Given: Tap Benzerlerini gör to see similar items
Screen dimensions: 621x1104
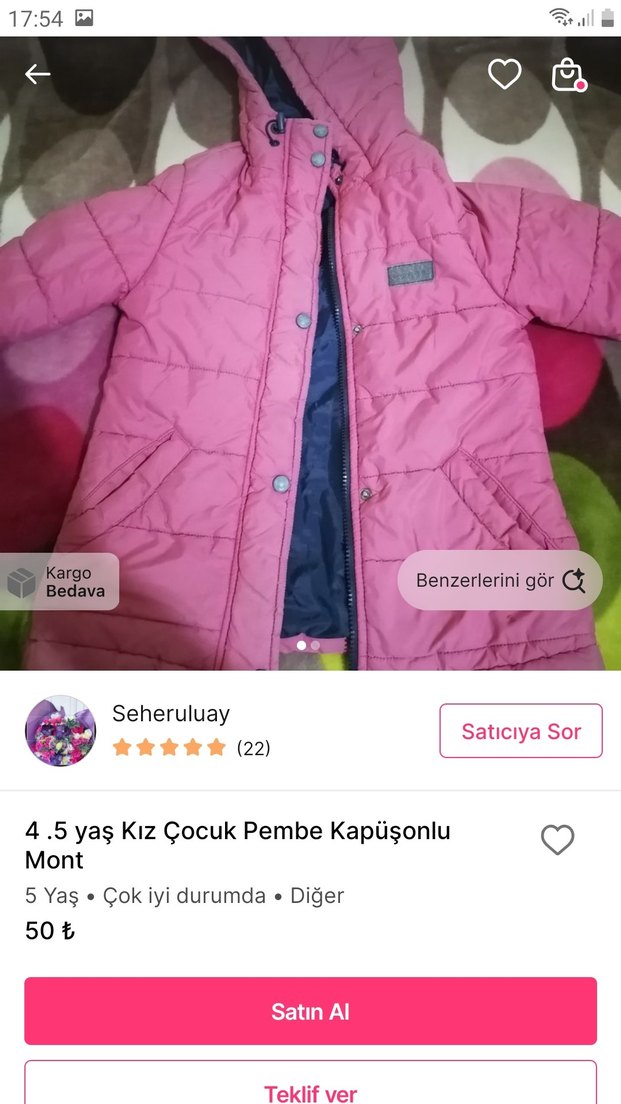Looking at the screenshot, I should 500,580.
